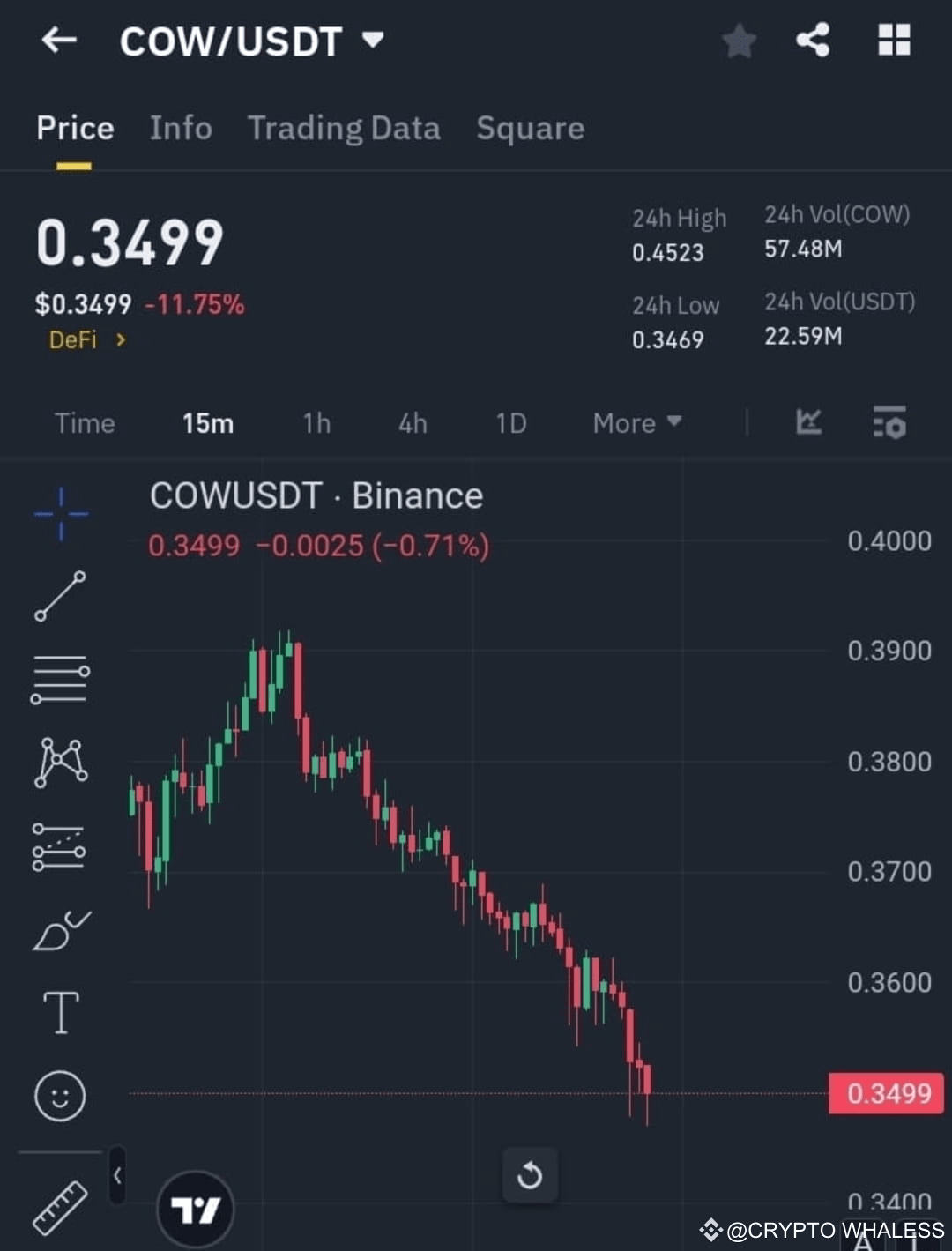Select the brush drawing tool
952x1251 pixels.
click(x=60, y=927)
